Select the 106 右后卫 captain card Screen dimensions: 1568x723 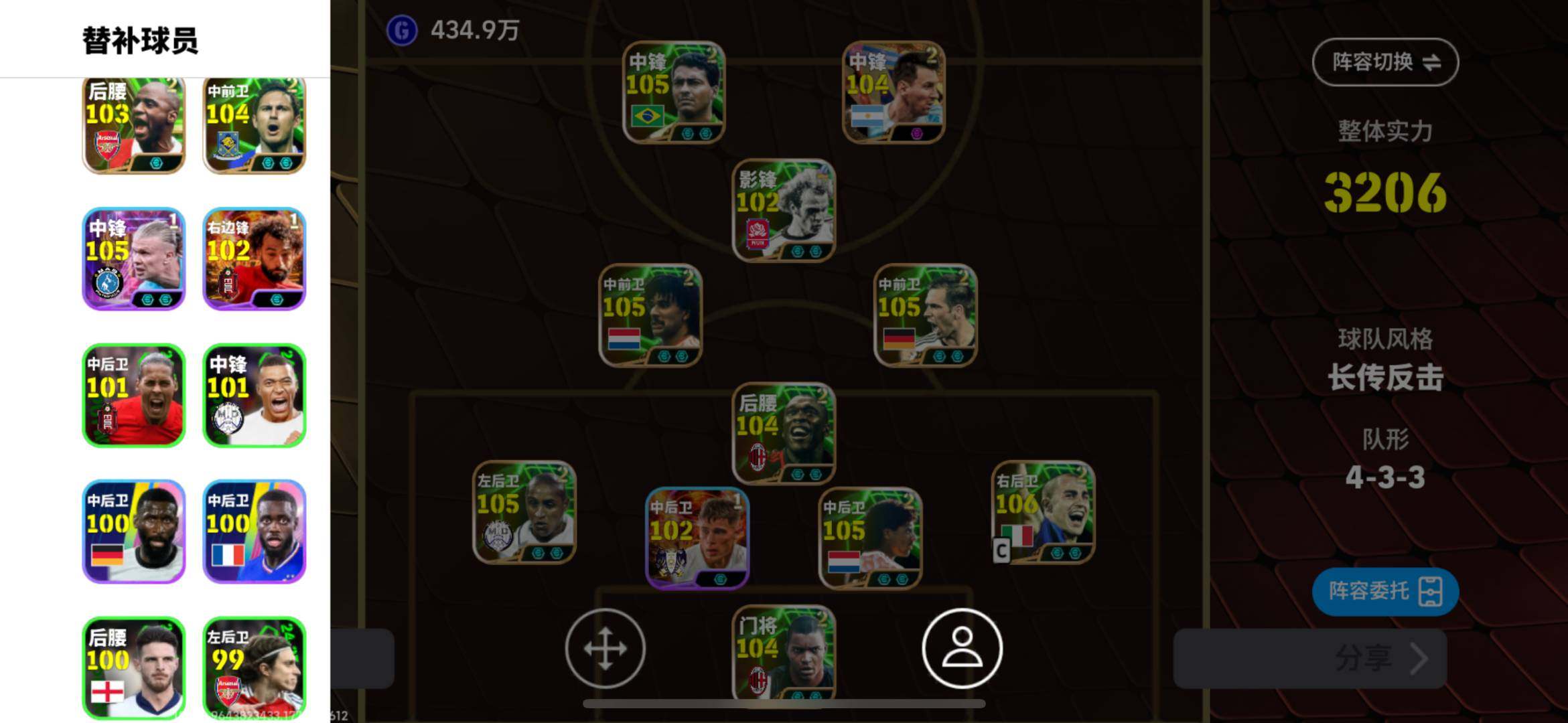[x=1043, y=512]
